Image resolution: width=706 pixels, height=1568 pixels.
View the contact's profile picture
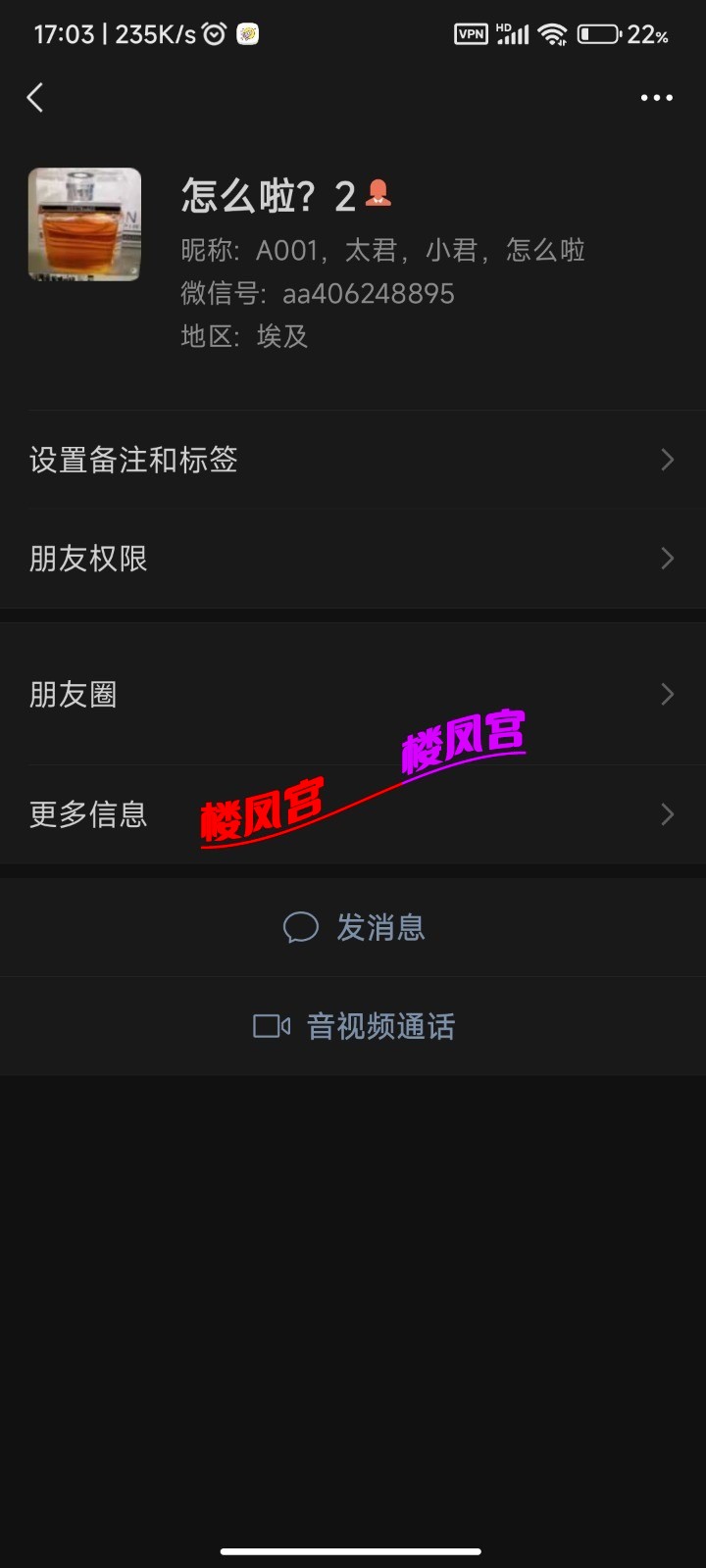(x=84, y=224)
